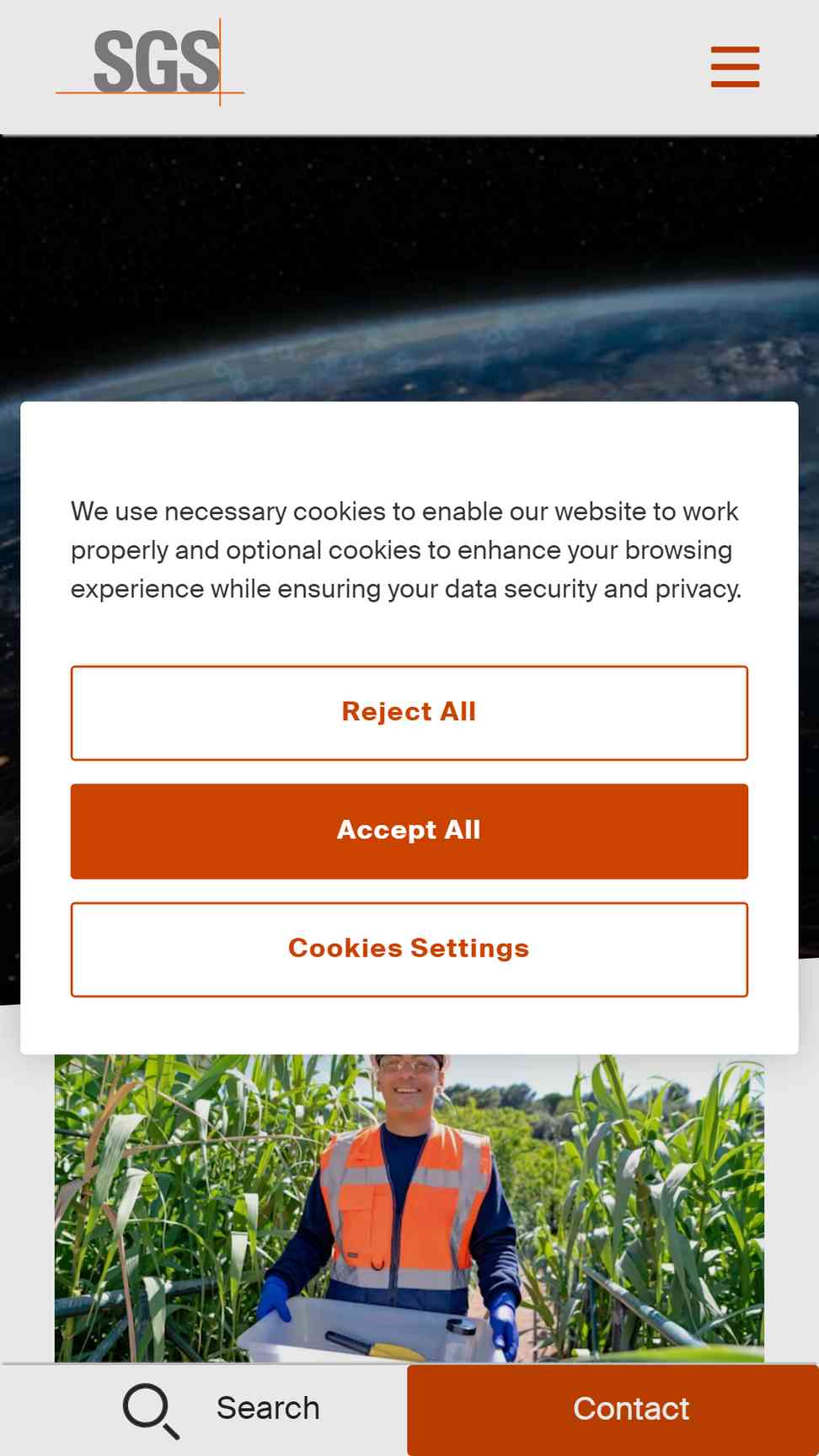Go to the SGS homepage logo
This screenshot has height=1456, width=819.
(x=150, y=62)
